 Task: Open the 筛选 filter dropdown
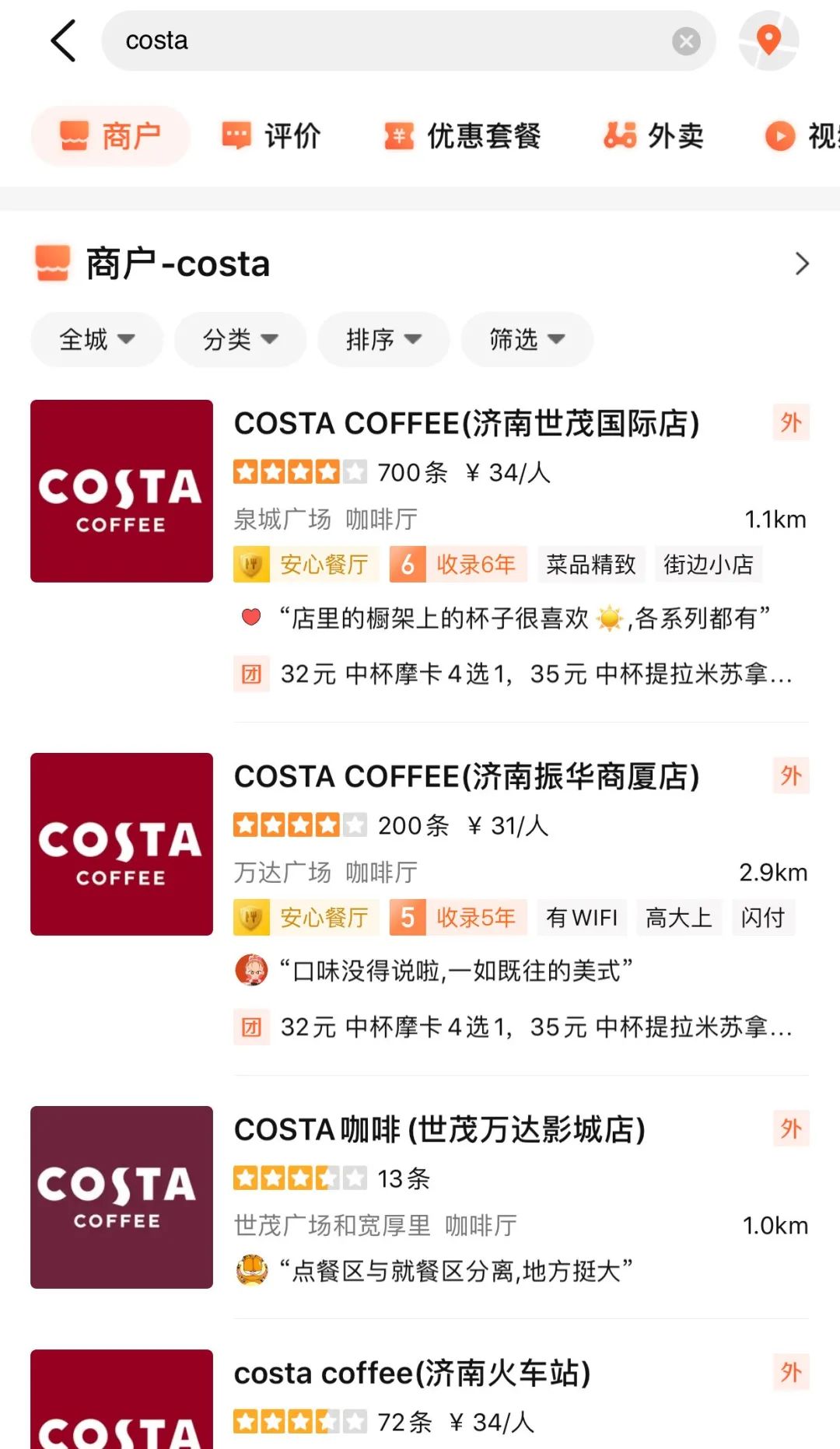[x=526, y=339]
